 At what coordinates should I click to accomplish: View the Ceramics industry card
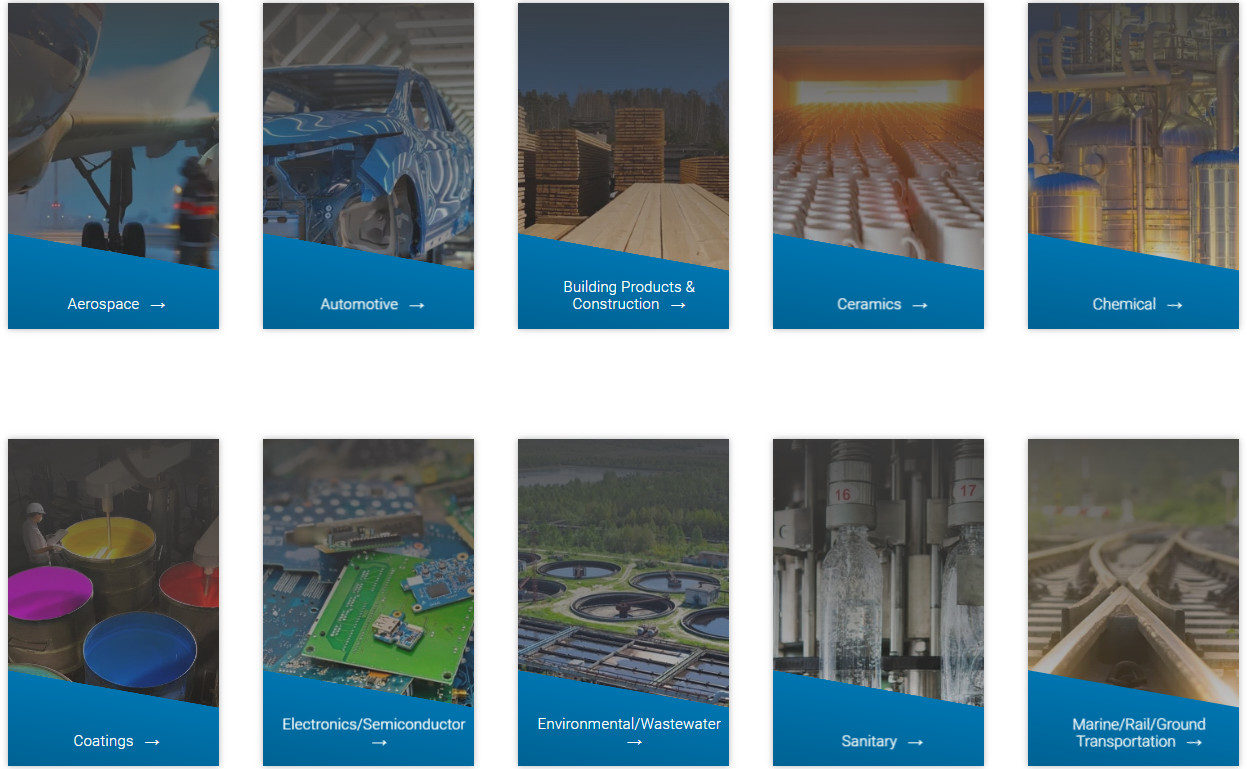tap(879, 304)
